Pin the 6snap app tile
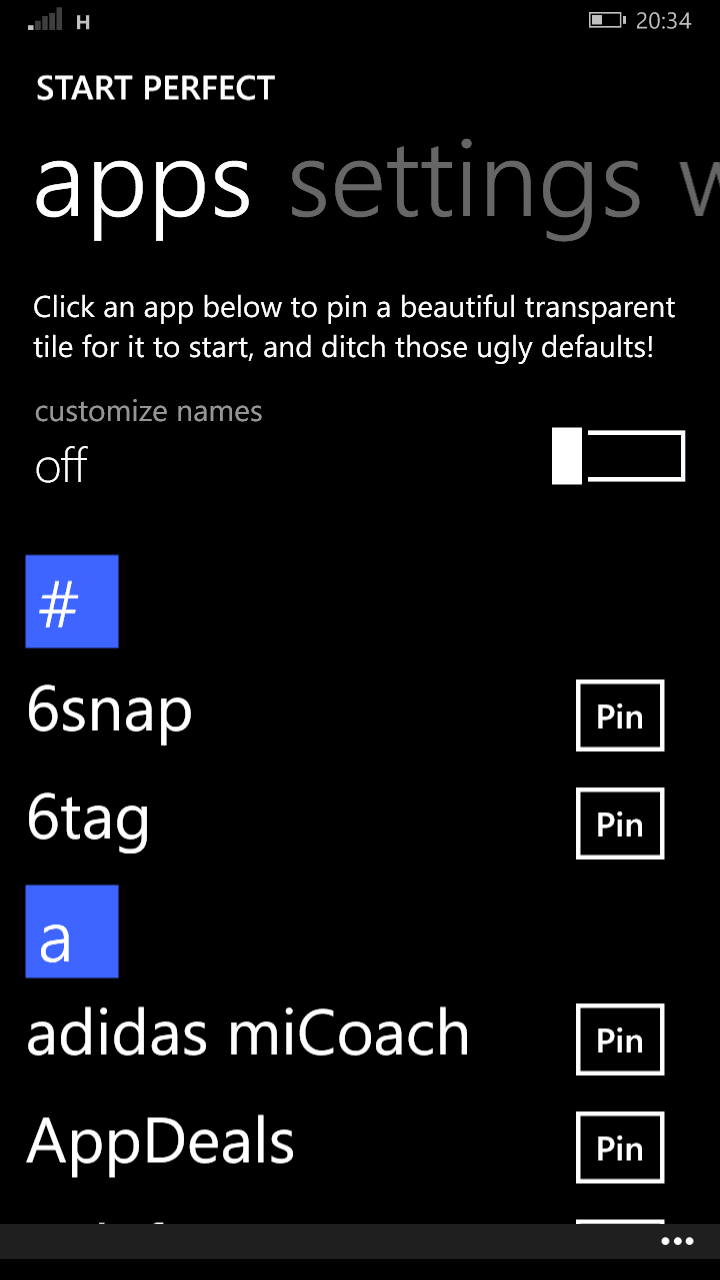 tap(620, 716)
